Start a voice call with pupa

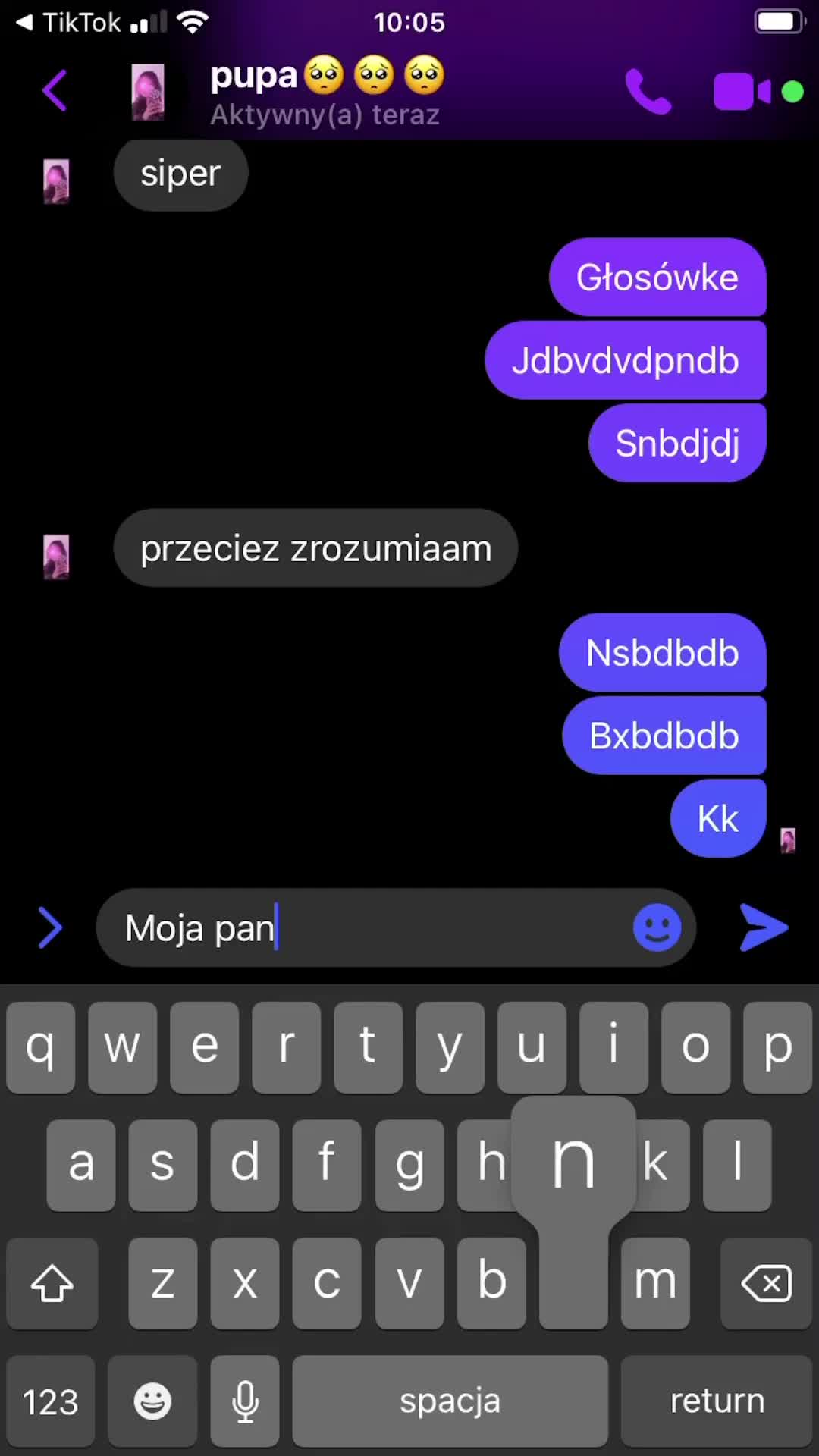point(648,92)
